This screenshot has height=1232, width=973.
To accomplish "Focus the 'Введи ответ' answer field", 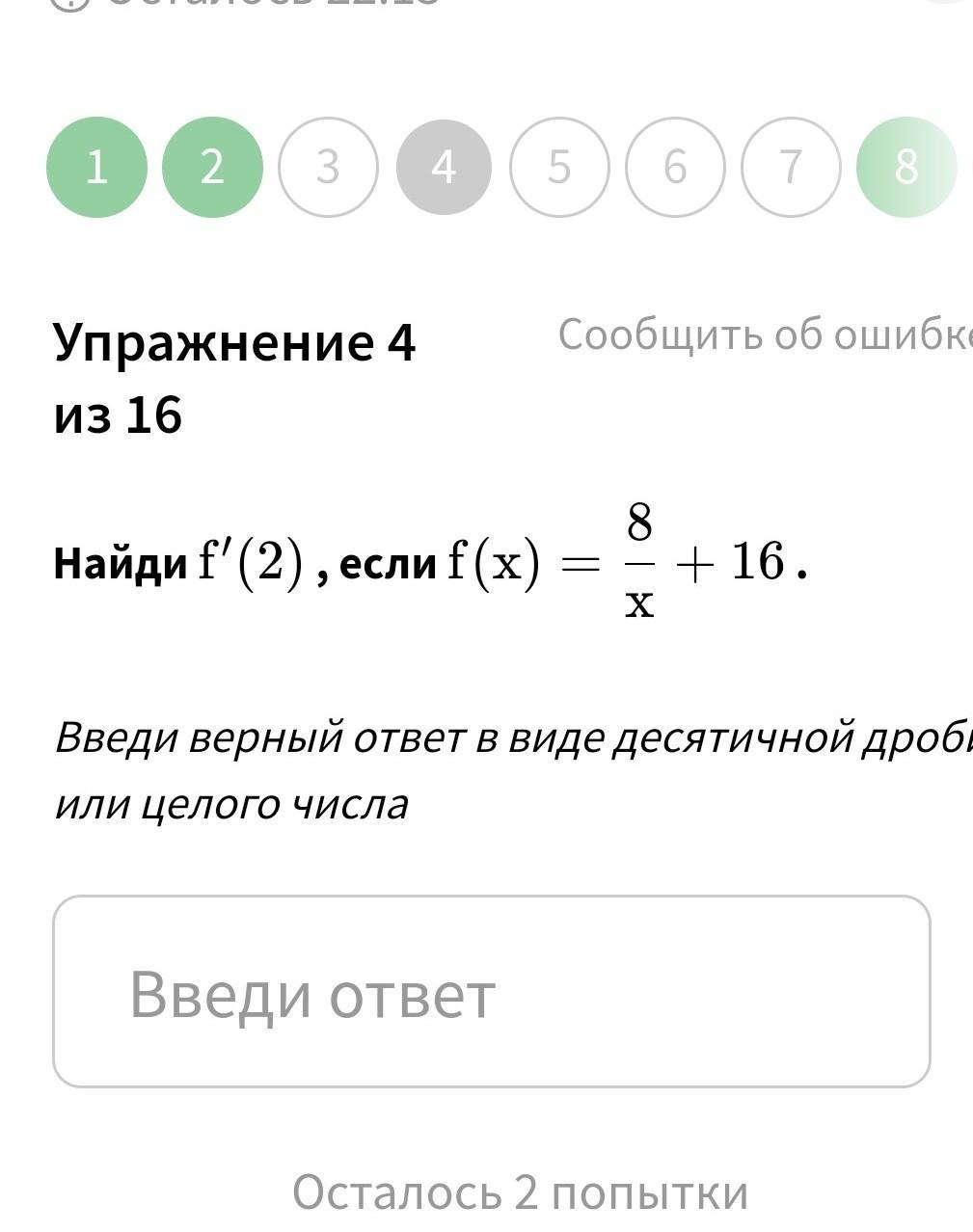I will pos(492,991).
